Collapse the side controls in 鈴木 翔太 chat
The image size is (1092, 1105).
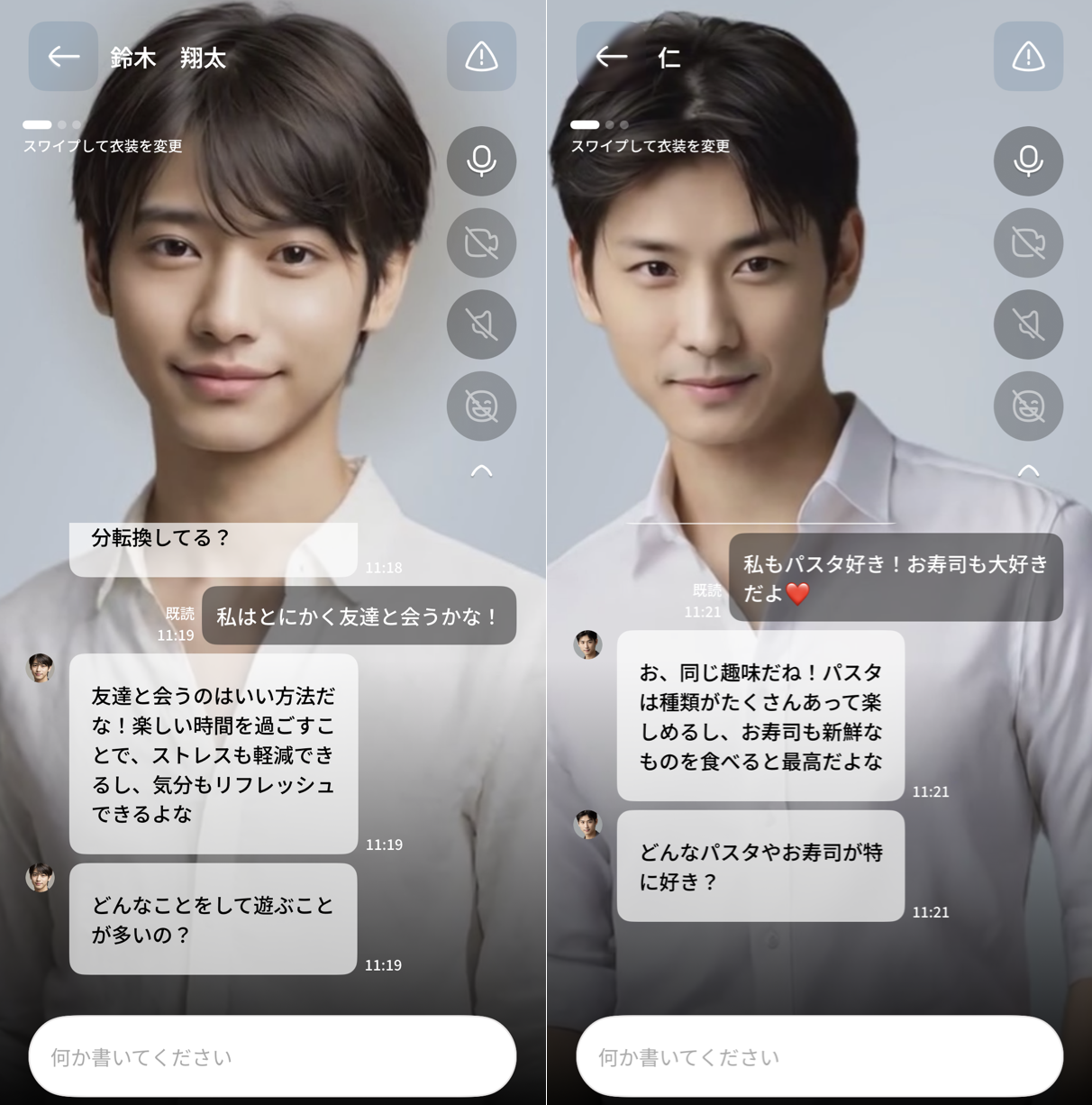481,470
